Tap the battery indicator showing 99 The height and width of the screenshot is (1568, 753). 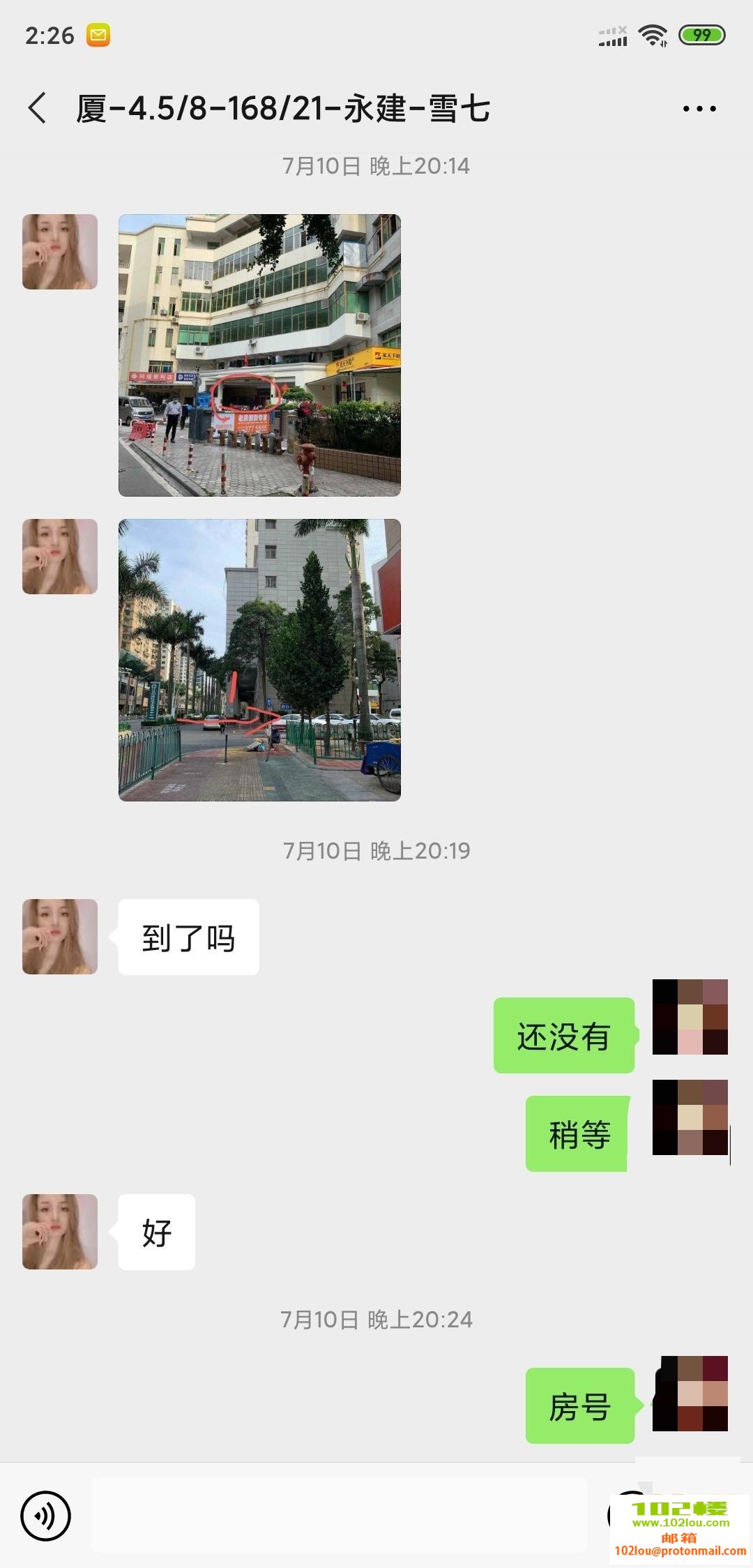702,33
